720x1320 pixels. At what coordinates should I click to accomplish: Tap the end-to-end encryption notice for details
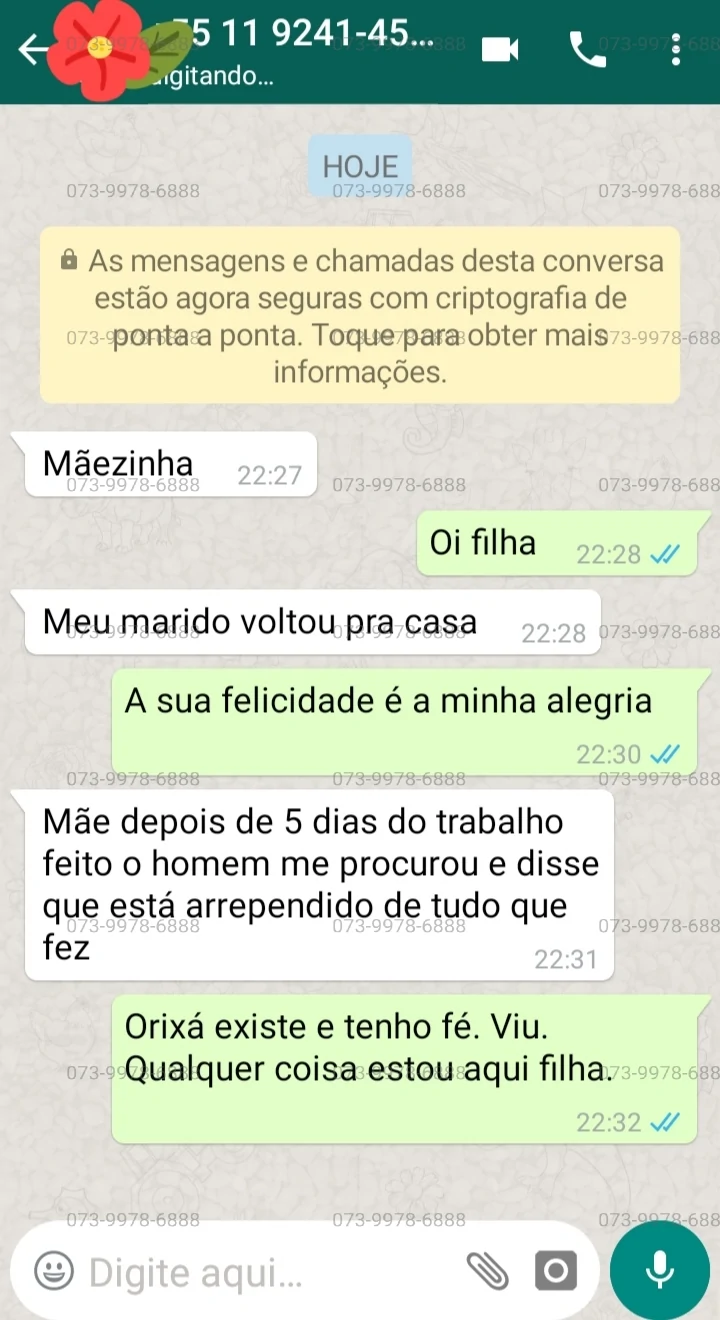360,315
